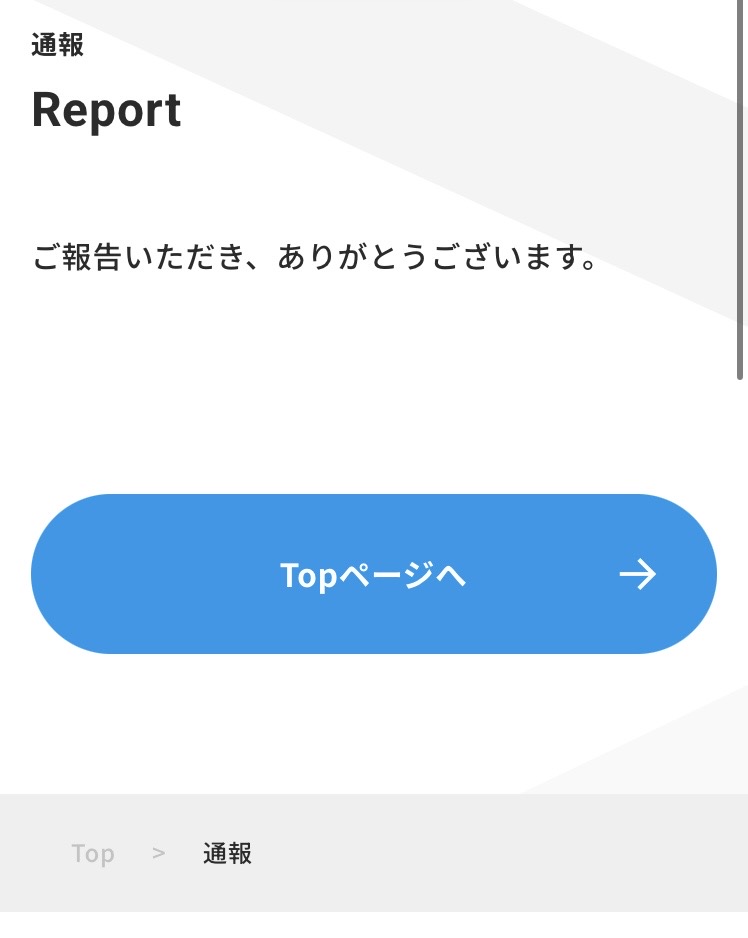Open the Top breadcrumb link
748x938 pixels.
tap(93, 853)
